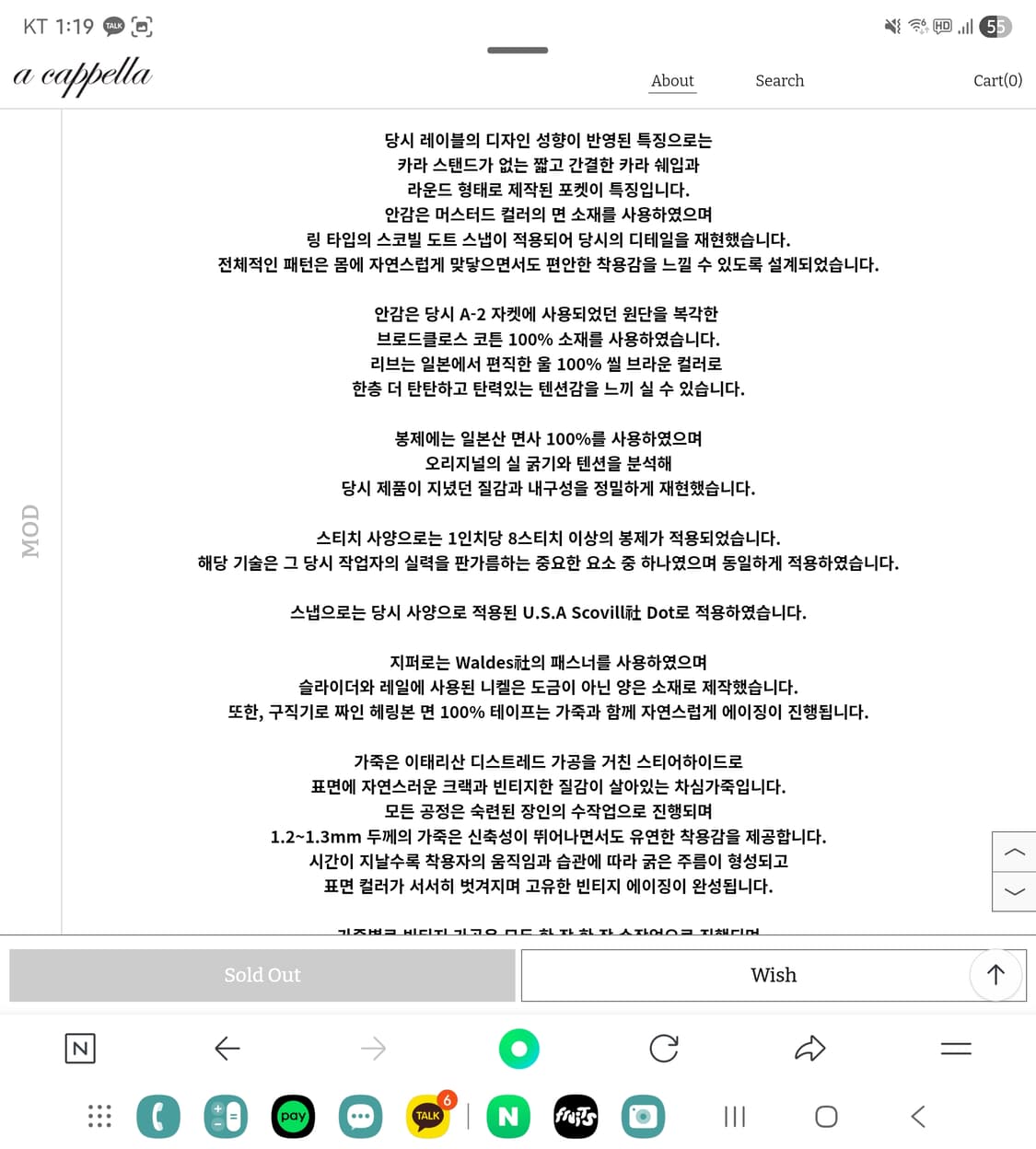The width and height of the screenshot is (1036, 1149).
Task: Open the Naver app from the dock
Action: click(x=508, y=1117)
